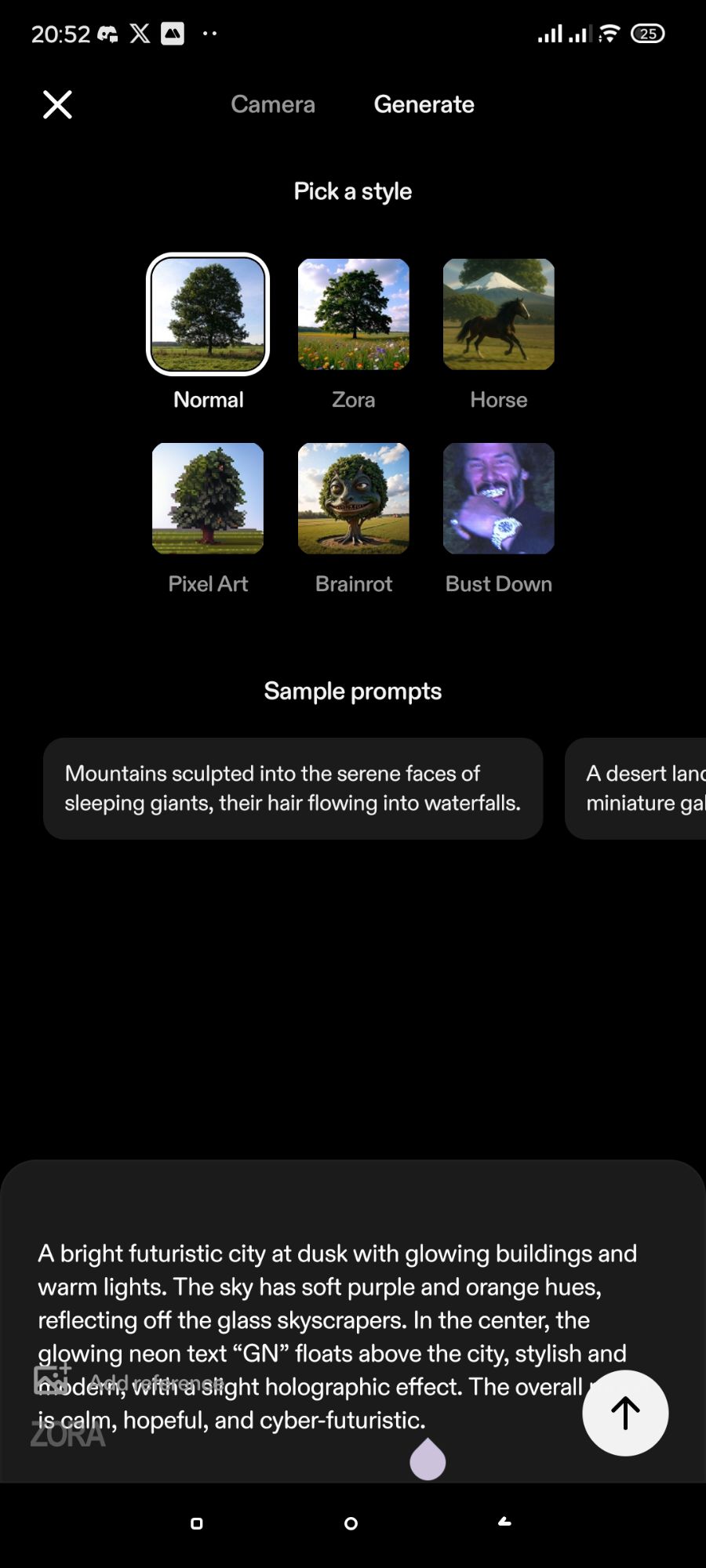Submit the prompt with the arrow button
The width and height of the screenshot is (706, 1568).
[x=625, y=1413]
